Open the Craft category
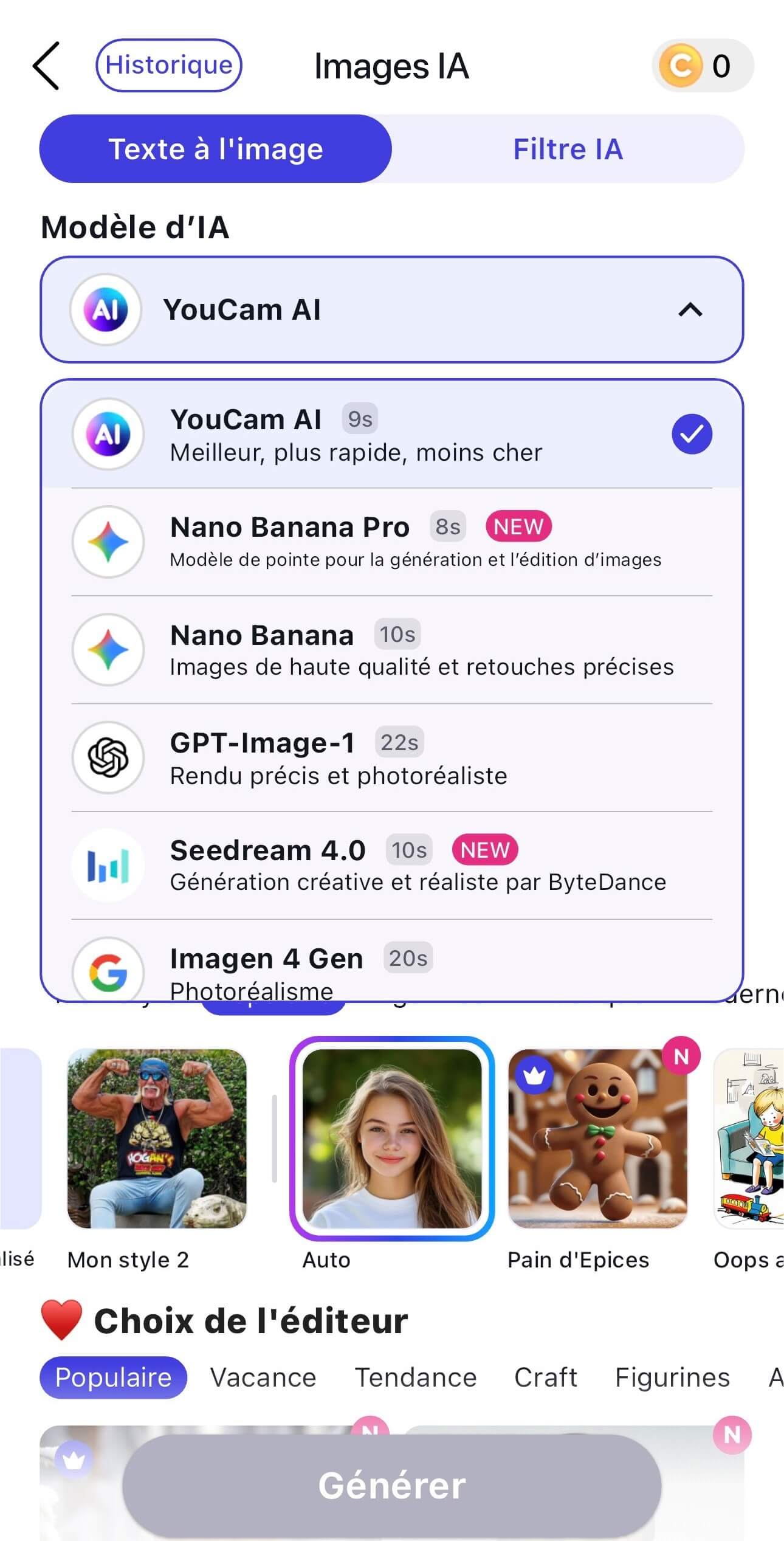The image size is (784, 1541). pyautogui.click(x=545, y=1377)
